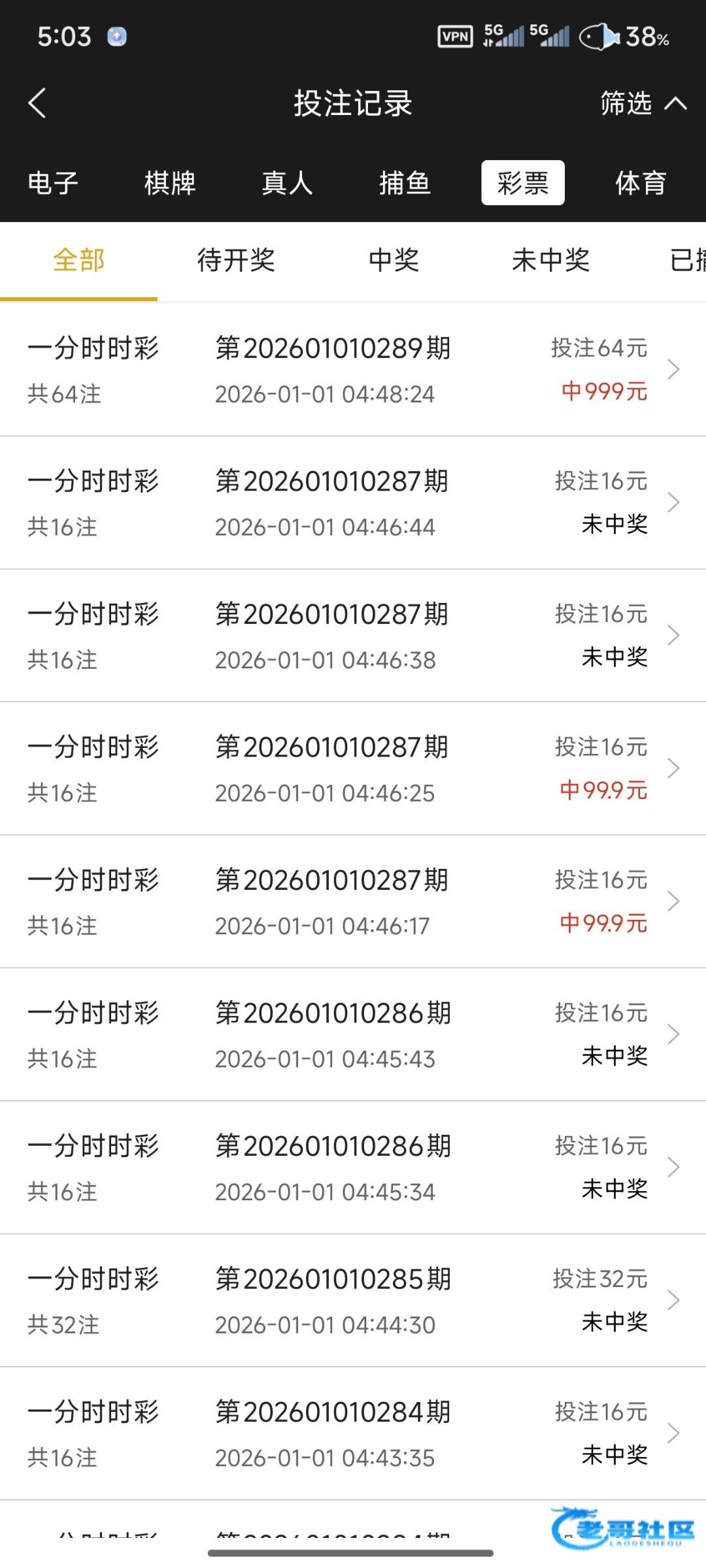Switch to the 电子 category tab
The height and width of the screenshot is (1568, 706).
(53, 183)
